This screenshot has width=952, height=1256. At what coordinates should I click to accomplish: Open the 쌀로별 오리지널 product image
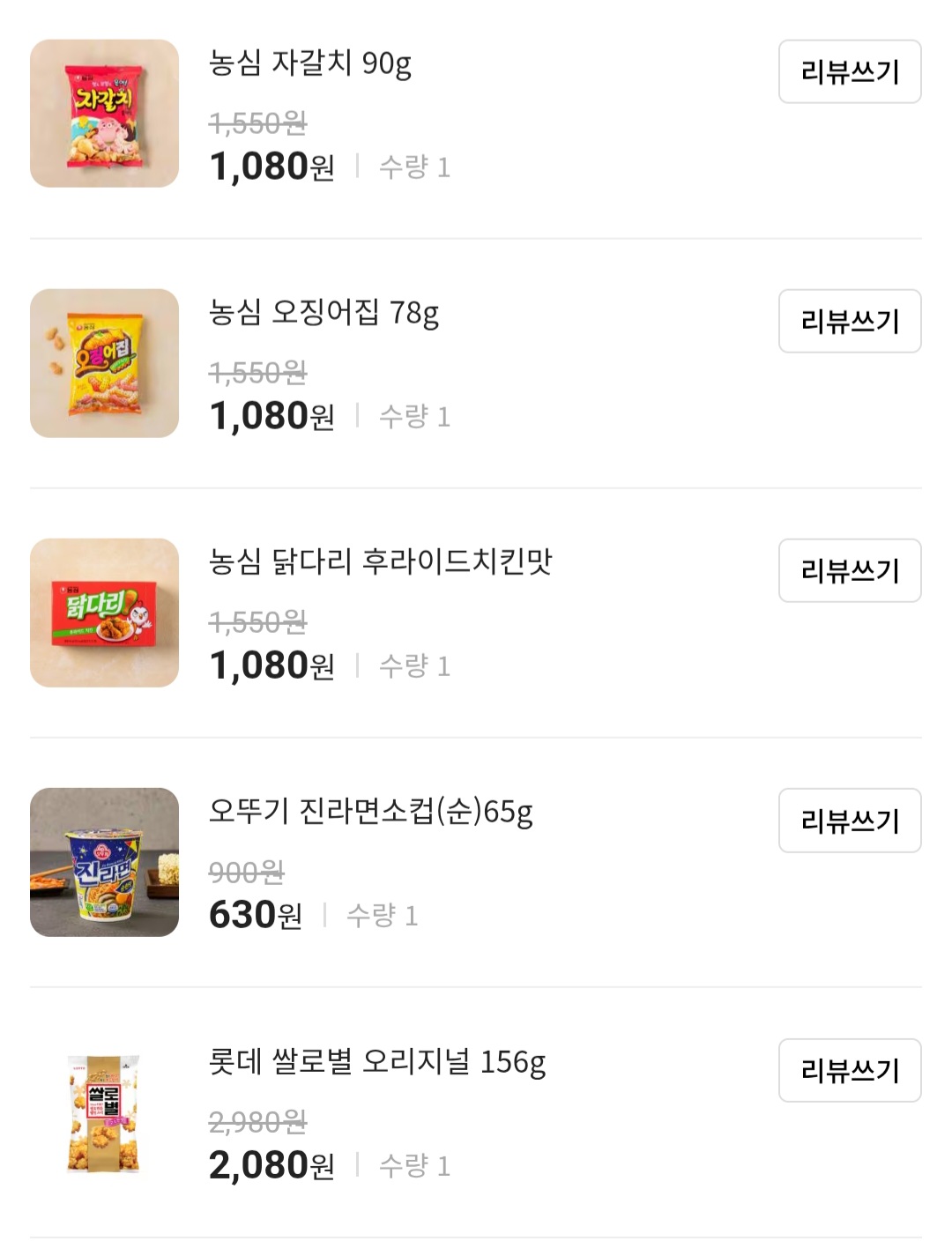[x=106, y=1110]
